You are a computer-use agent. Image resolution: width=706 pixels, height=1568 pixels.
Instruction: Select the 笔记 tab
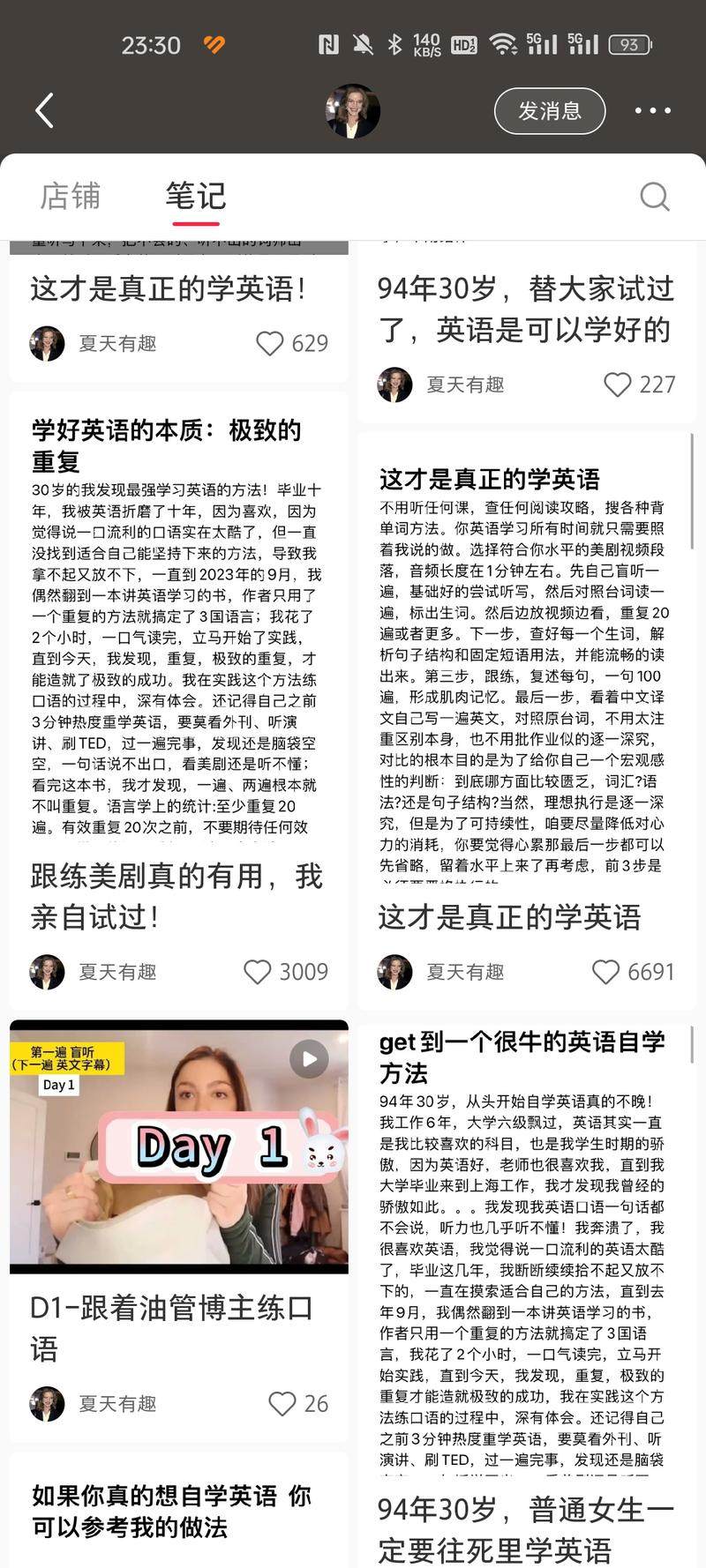tap(195, 196)
